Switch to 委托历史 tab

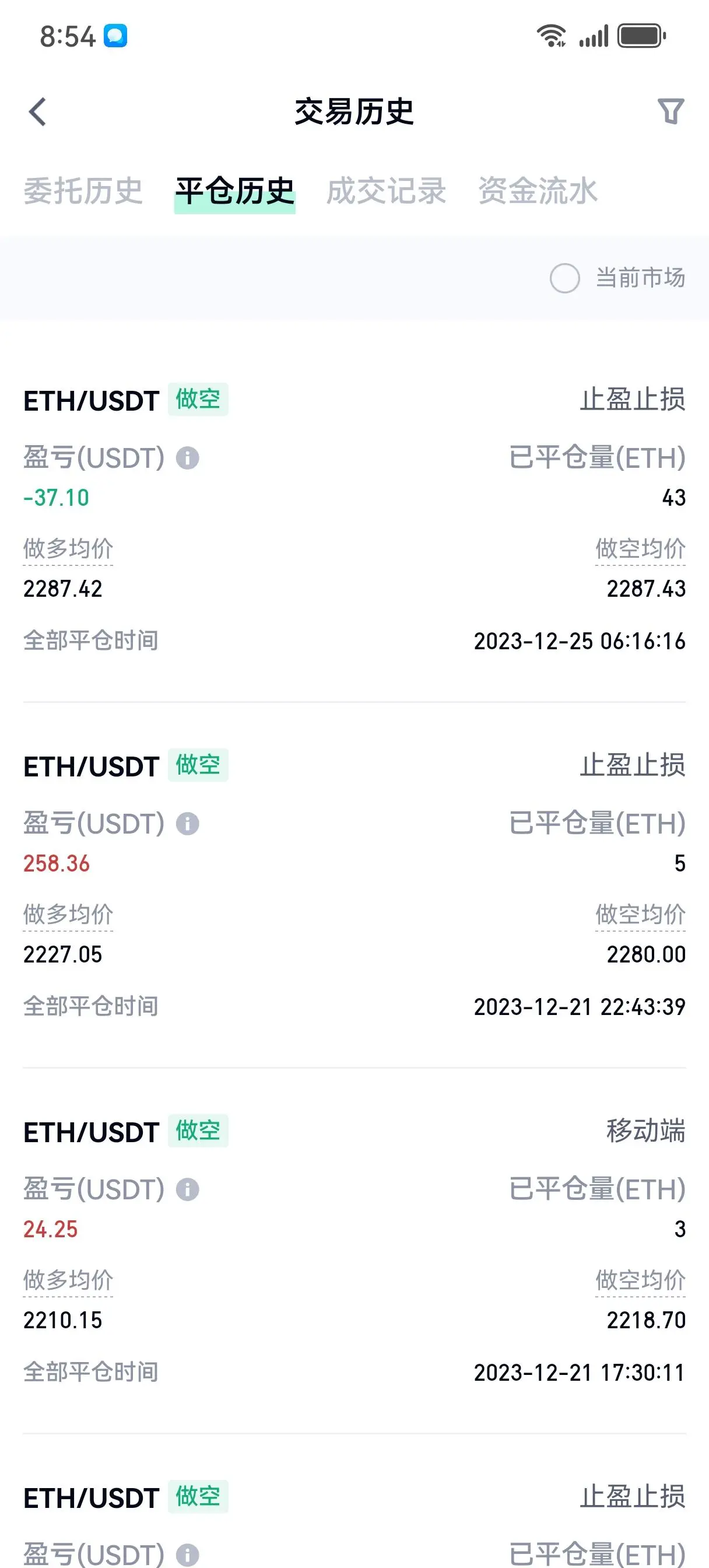coord(83,191)
